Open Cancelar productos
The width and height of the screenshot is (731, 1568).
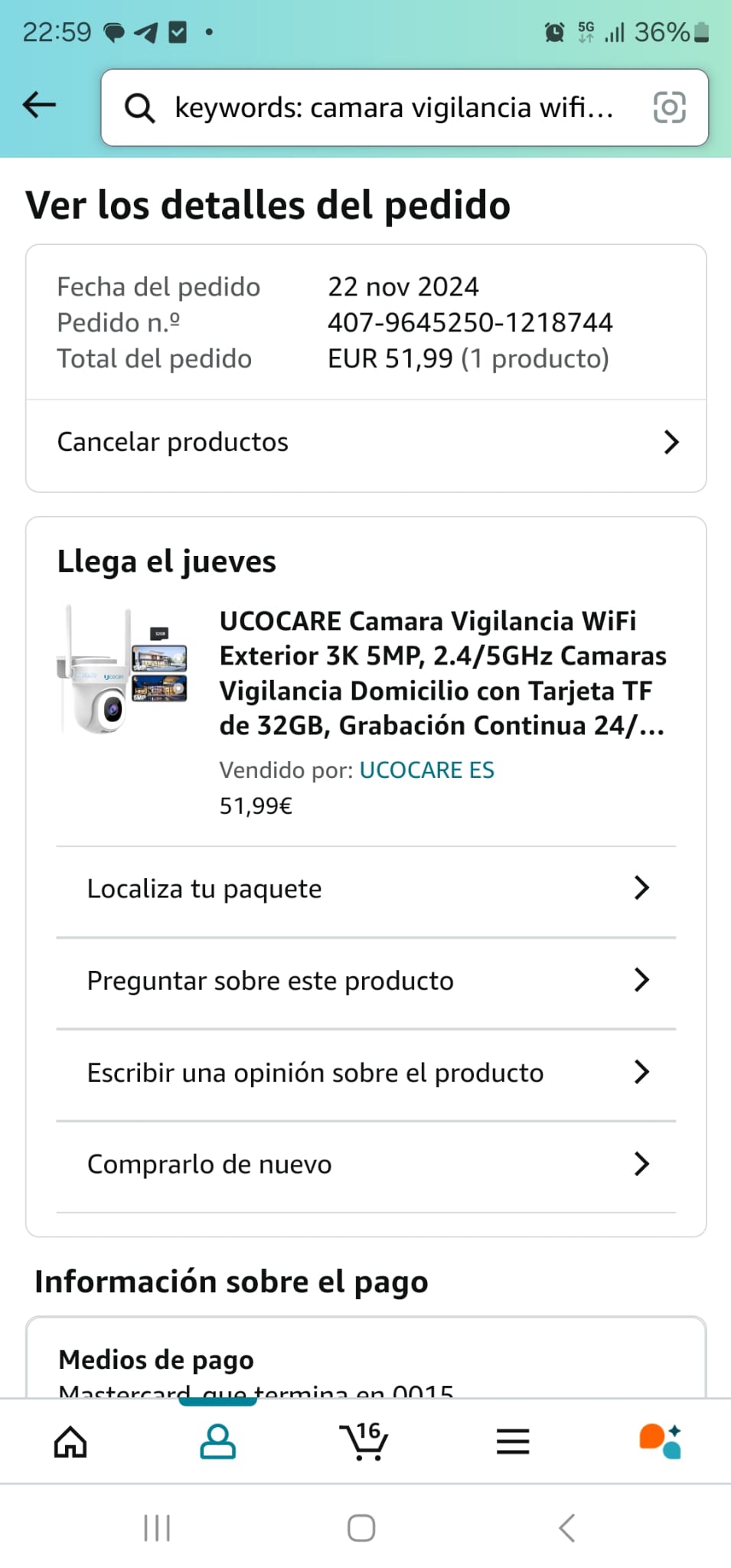pyautogui.click(x=366, y=443)
